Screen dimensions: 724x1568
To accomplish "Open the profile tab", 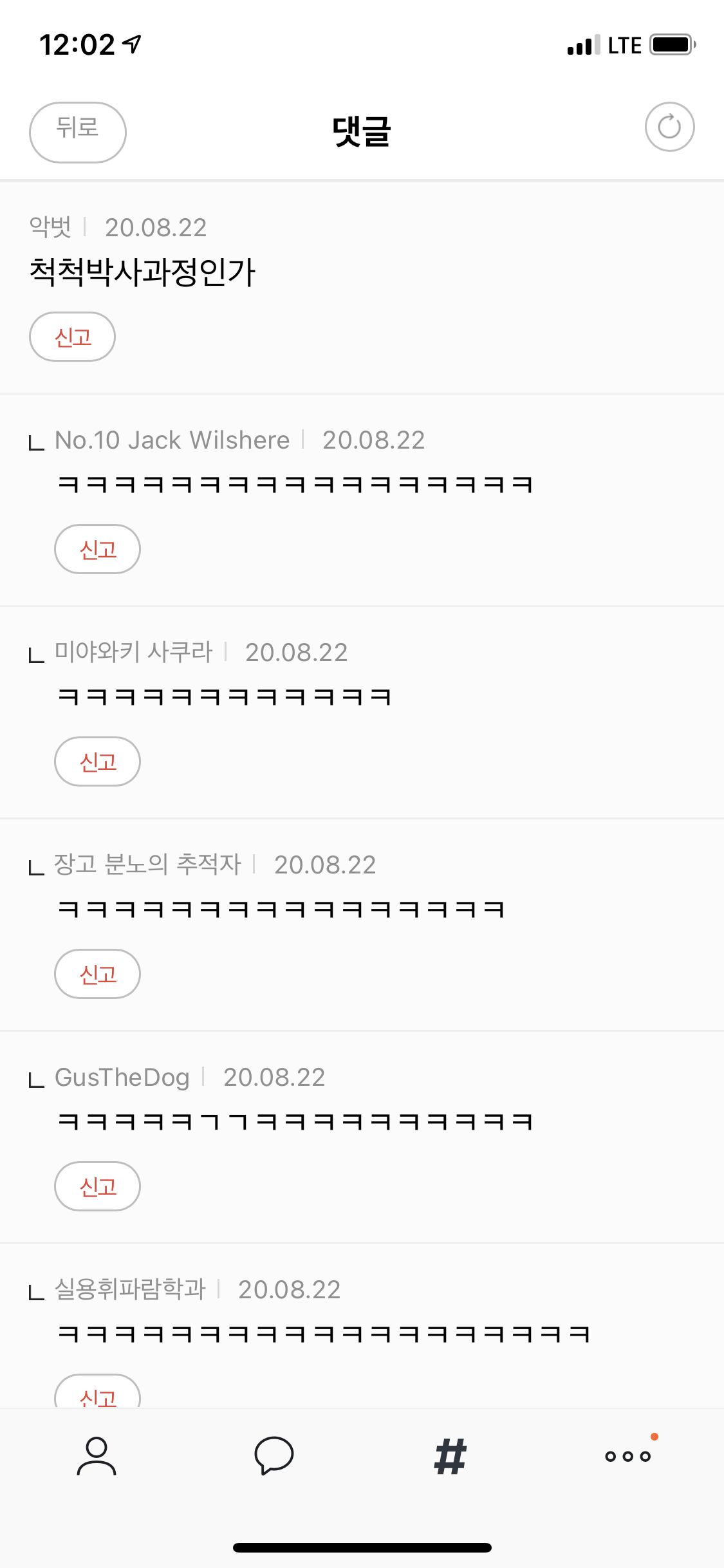I will (x=97, y=1456).
